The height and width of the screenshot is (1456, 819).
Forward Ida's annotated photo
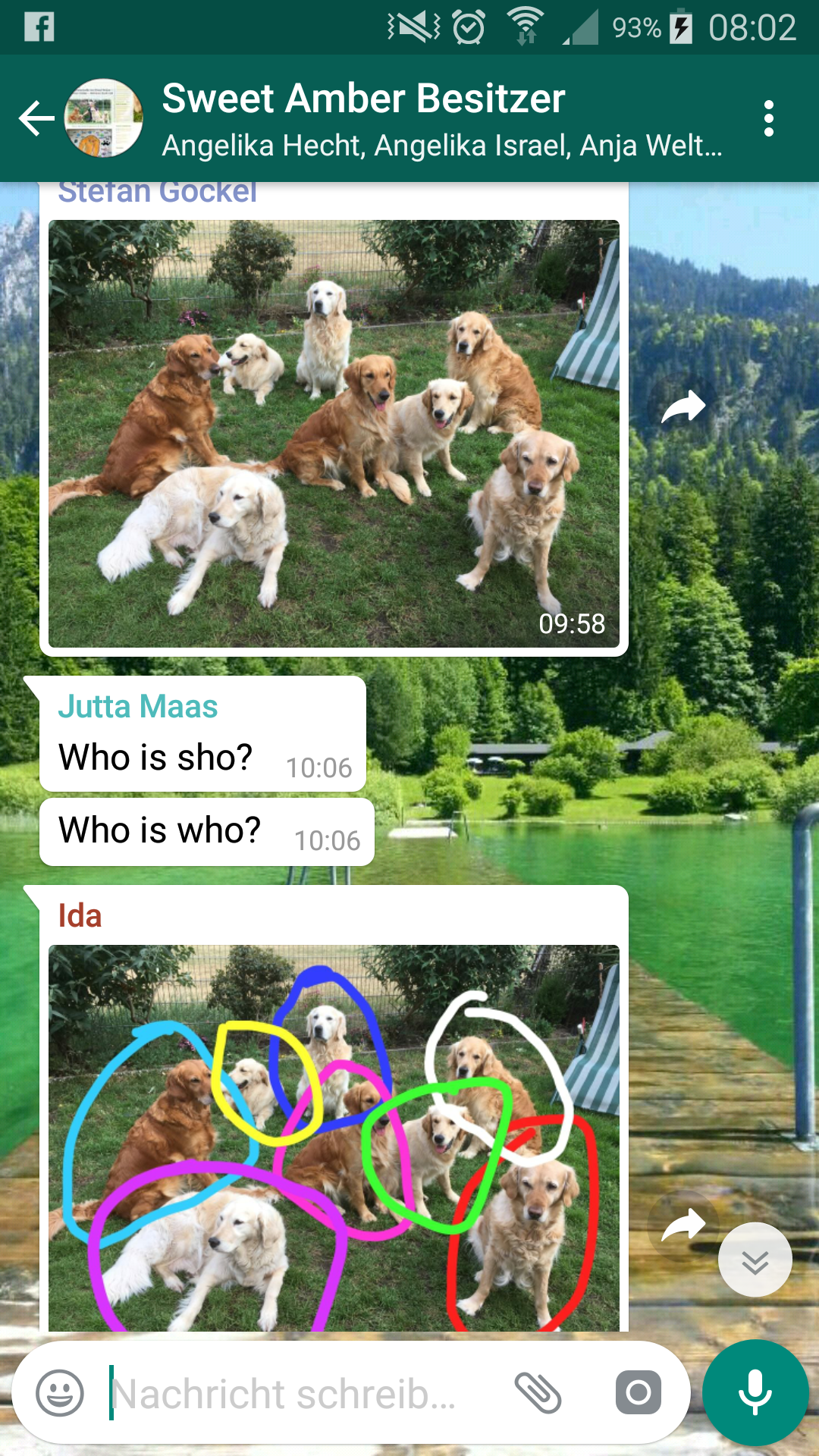click(x=683, y=1225)
